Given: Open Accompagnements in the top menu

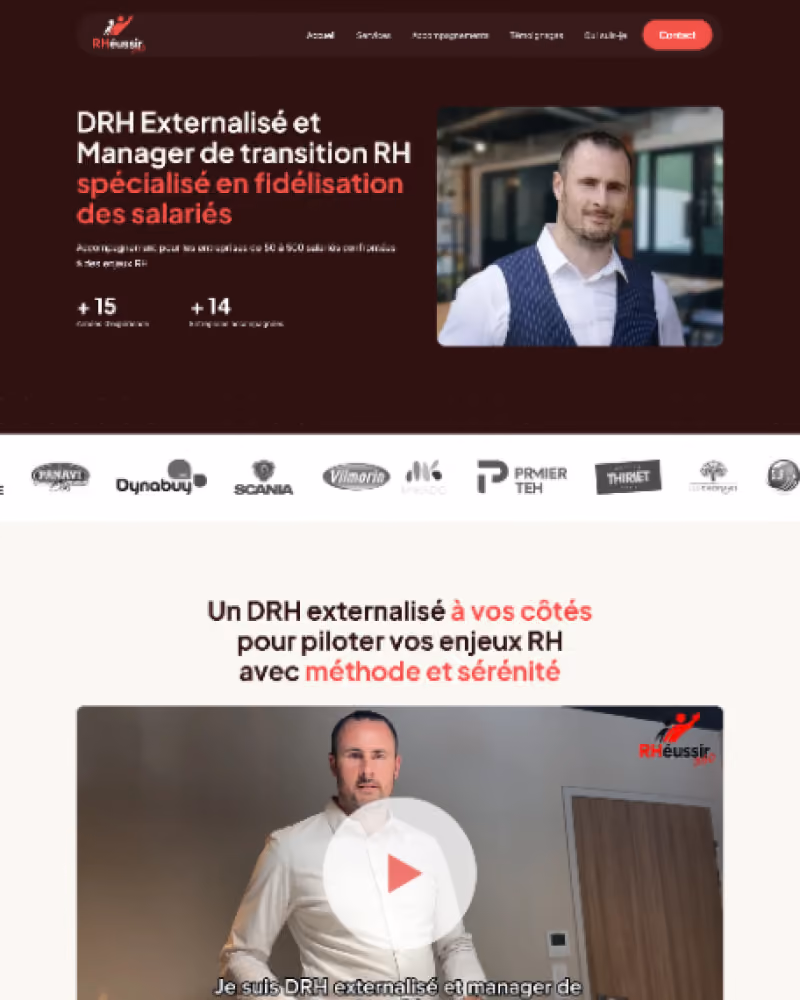Looking at the screenshot, I should [x=450, y=35].
